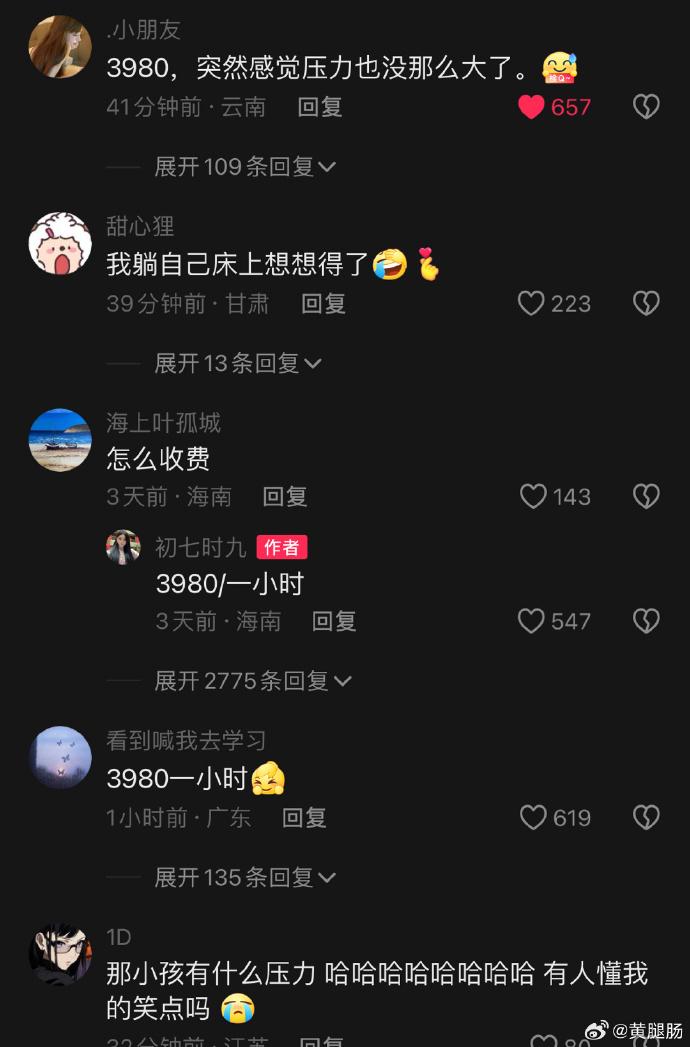
Task: Expand 135 replies under 看到喊我去学习's comment
Action: coord(245,878)
